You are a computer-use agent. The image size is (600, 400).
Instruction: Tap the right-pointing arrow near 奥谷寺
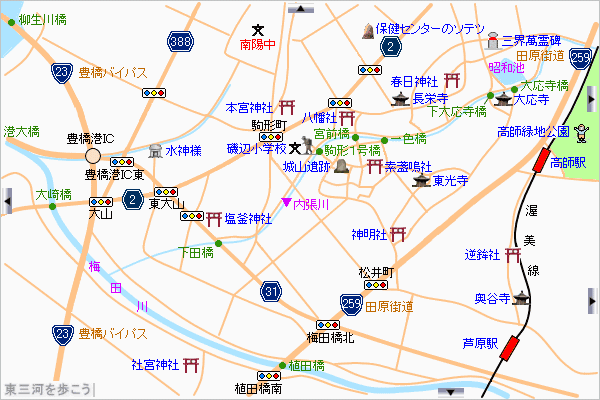pyautogui.click(x=592, y=301)
